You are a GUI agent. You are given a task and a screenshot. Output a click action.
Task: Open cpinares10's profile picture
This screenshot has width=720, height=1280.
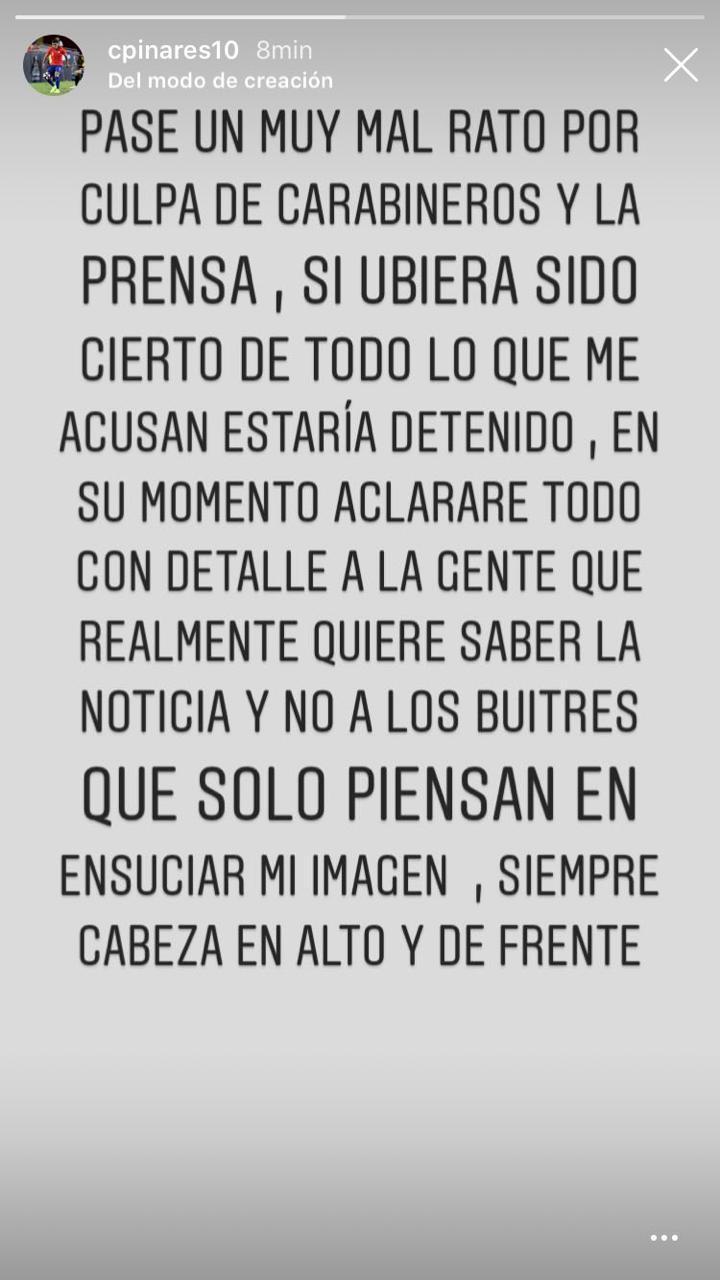pos(53,65)
